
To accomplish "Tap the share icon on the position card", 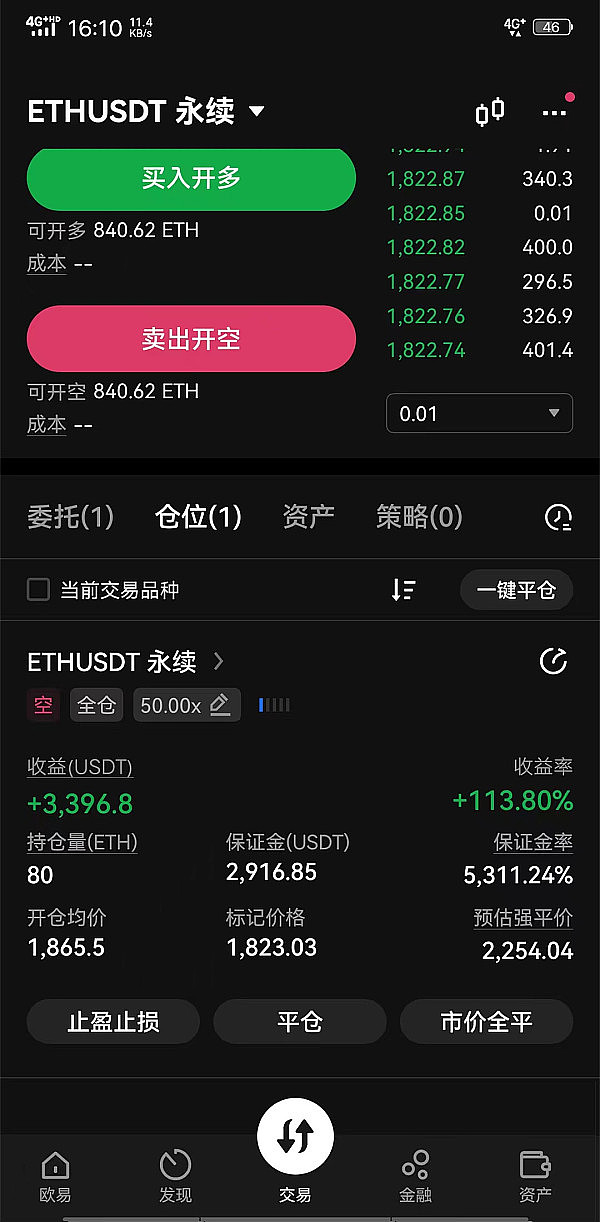I will [x=553, y=661].
